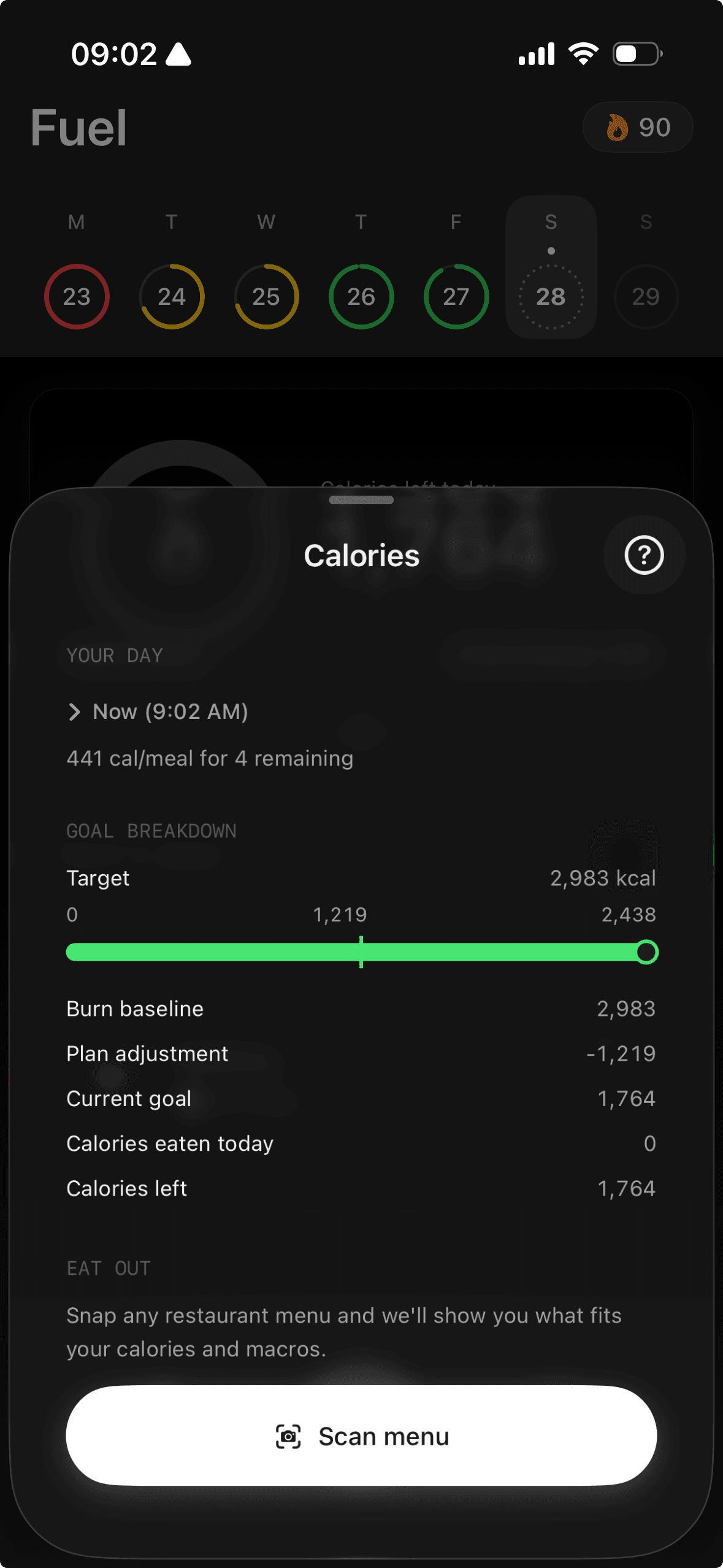Tap the Calories left row

click(361, 1188)
